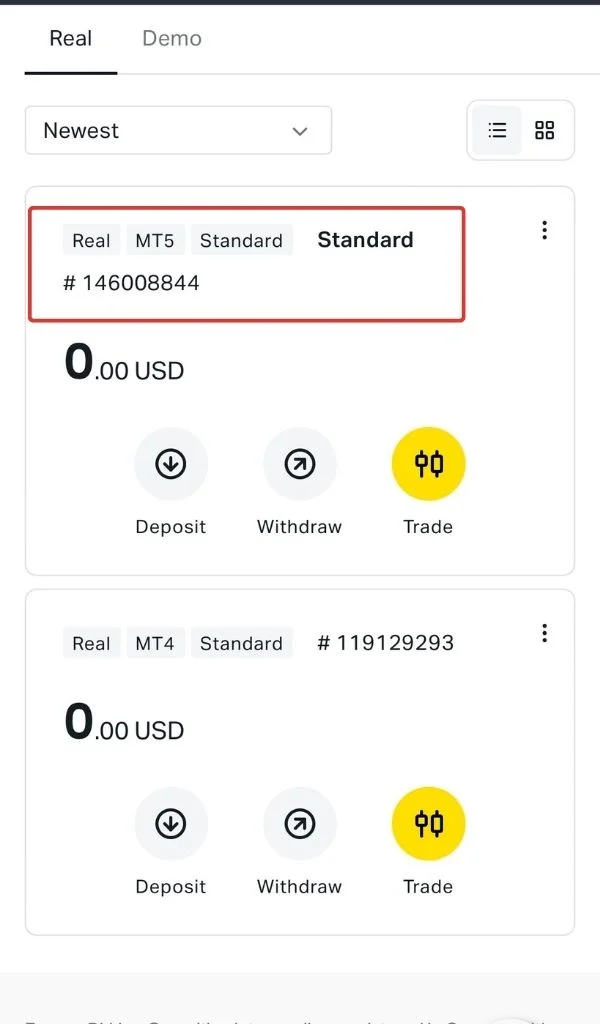
Task: Switch to the Real accounts tab
Action: coord(70,39)
